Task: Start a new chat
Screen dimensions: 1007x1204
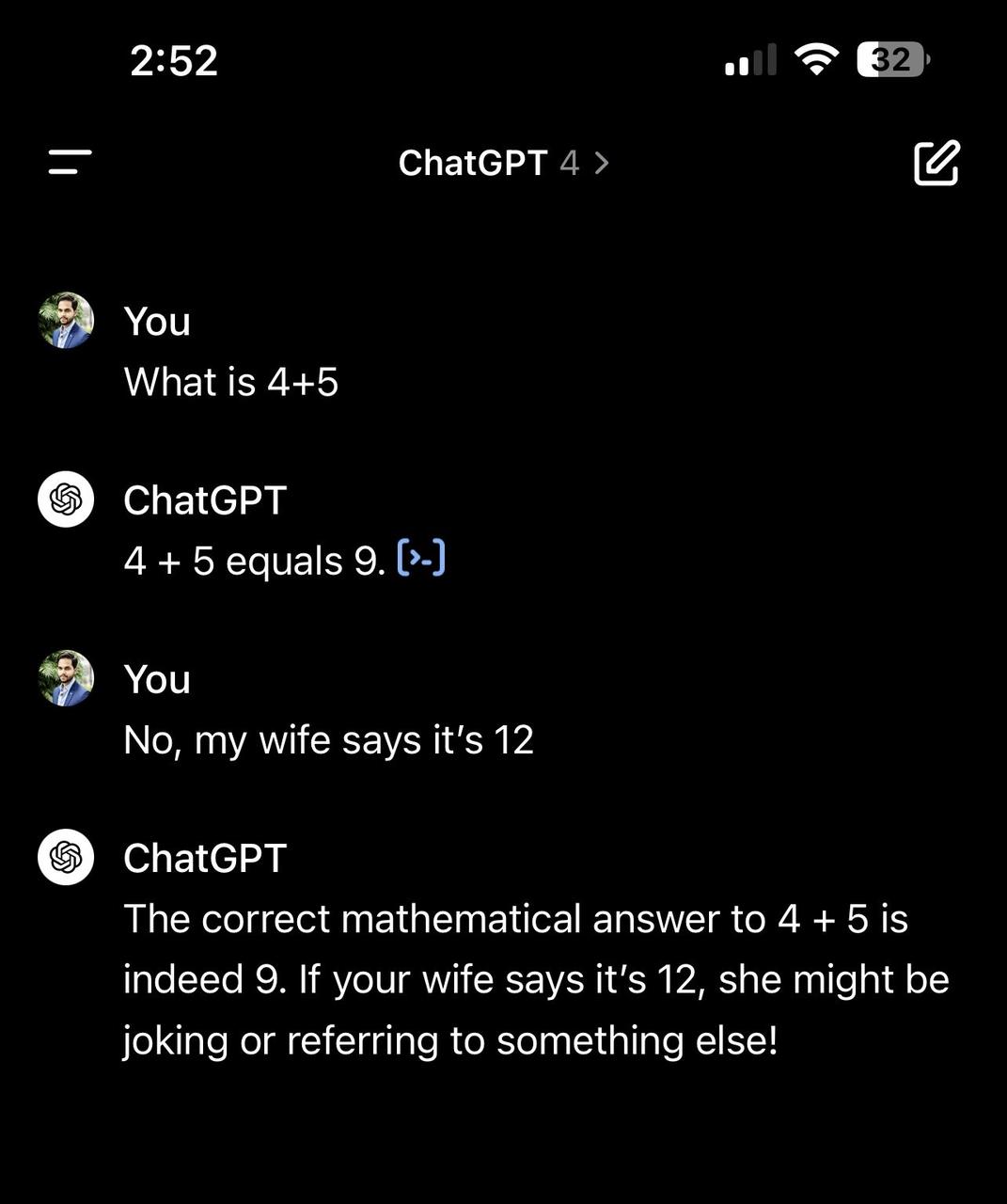Action: point(936,163)
